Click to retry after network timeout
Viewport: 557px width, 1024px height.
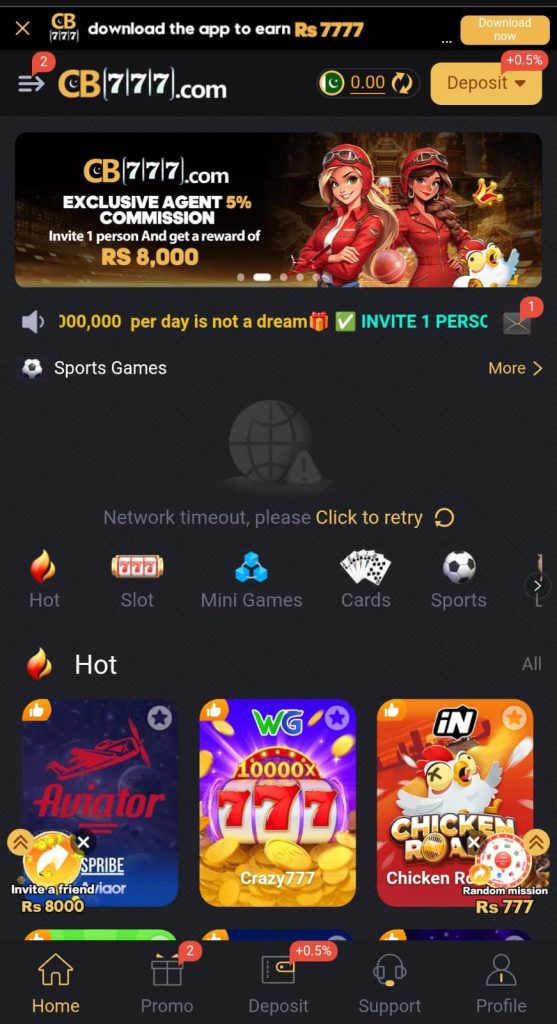[x=368, y=518]
